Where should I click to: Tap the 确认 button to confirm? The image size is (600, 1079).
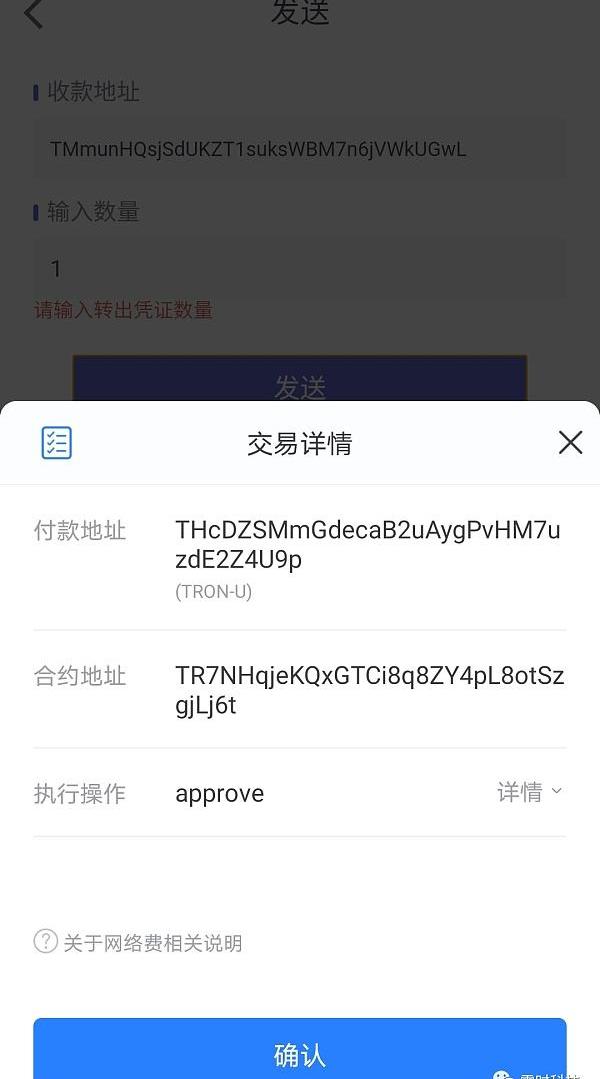(299, 1052)
